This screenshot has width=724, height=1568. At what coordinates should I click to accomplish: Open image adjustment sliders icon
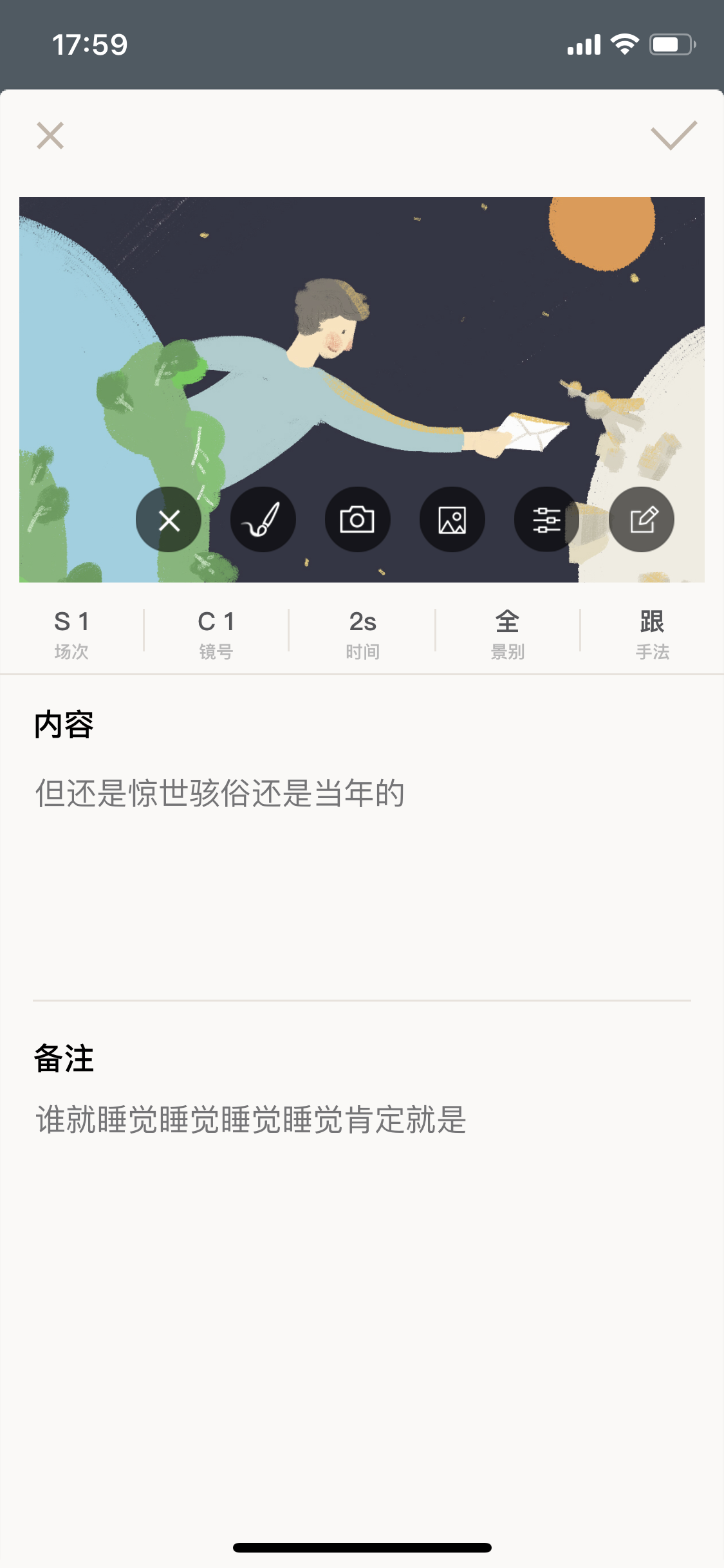(547, 519)
